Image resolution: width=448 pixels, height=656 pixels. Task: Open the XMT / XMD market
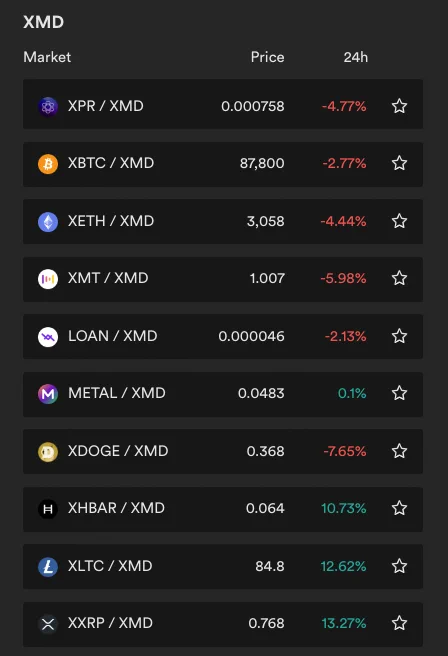pyautogui.click(x=223, y=279)
